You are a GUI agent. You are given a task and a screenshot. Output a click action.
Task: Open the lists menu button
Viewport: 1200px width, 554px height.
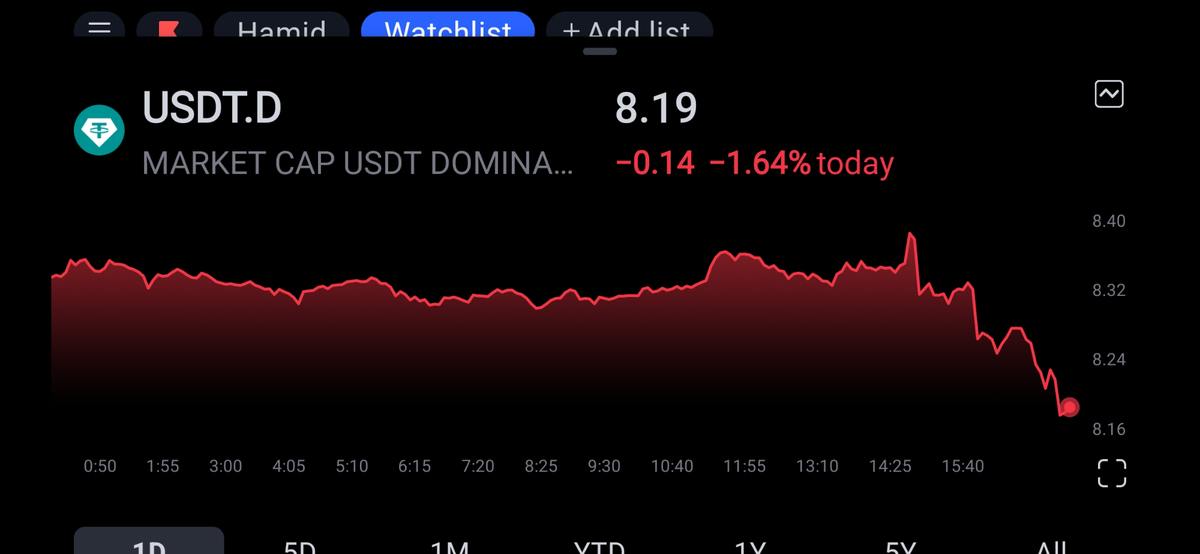pyautogui.click(x=99, y=27)
